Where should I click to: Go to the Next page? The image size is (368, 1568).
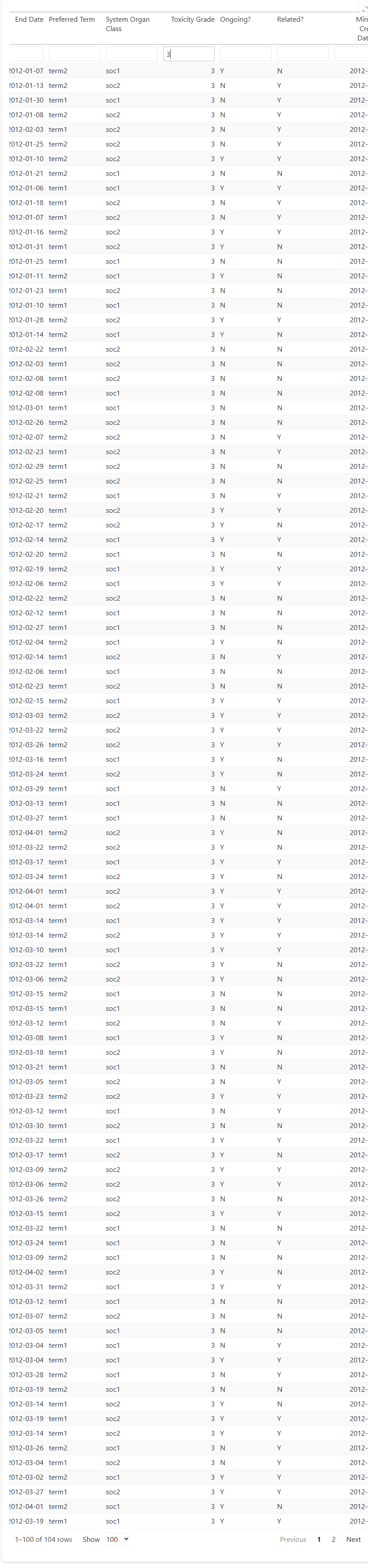pyautogui.click(x=353, y=1540)
